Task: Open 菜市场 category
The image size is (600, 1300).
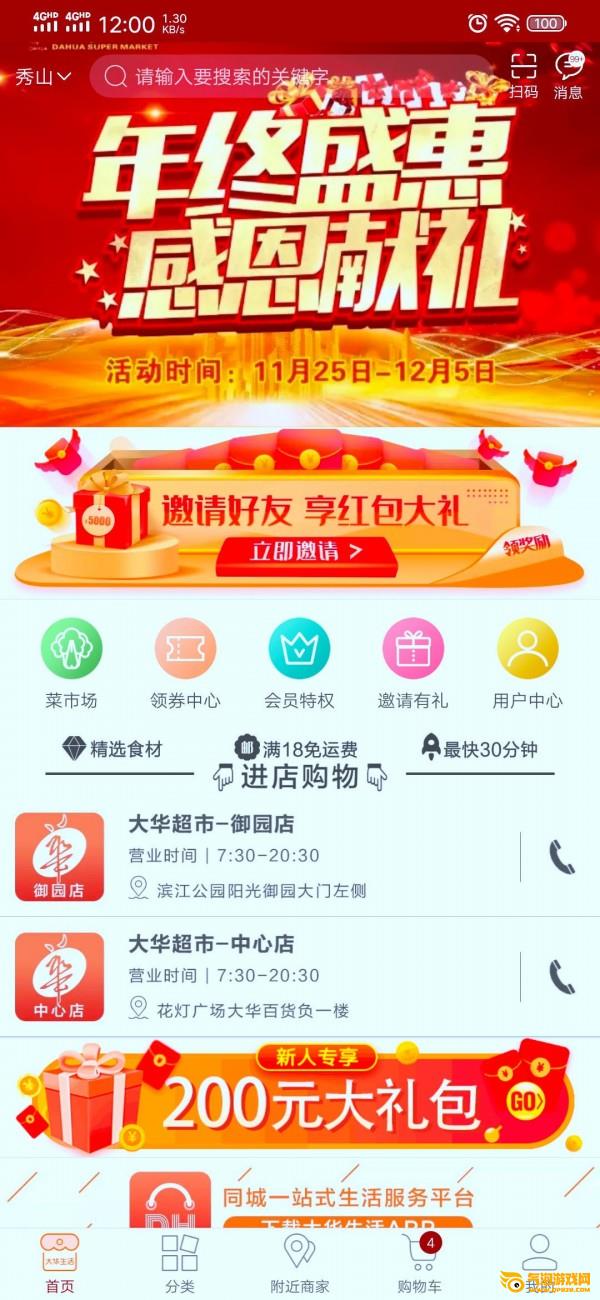Action: pyautogui.click(x=72, y=662)
